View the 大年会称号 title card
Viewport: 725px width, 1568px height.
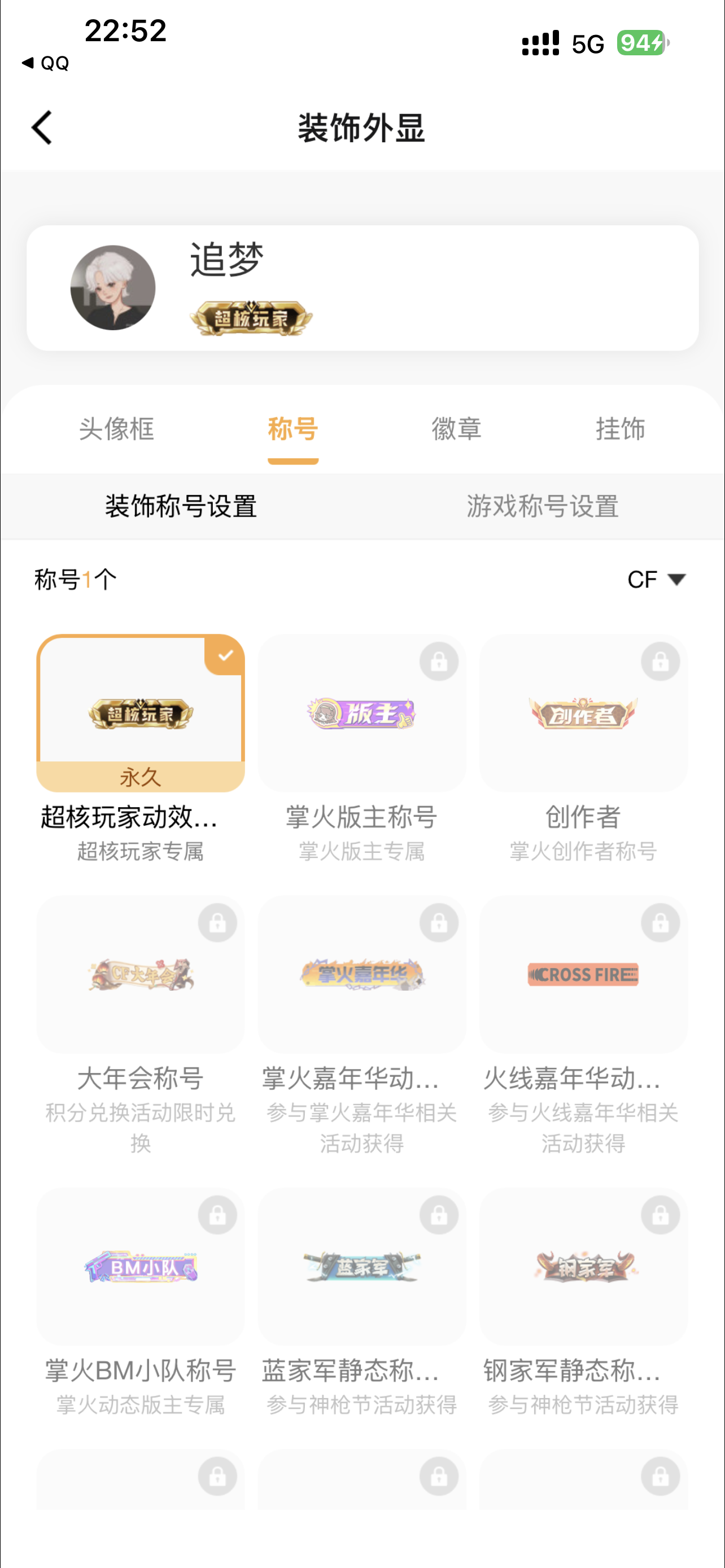tap(141, 975)
